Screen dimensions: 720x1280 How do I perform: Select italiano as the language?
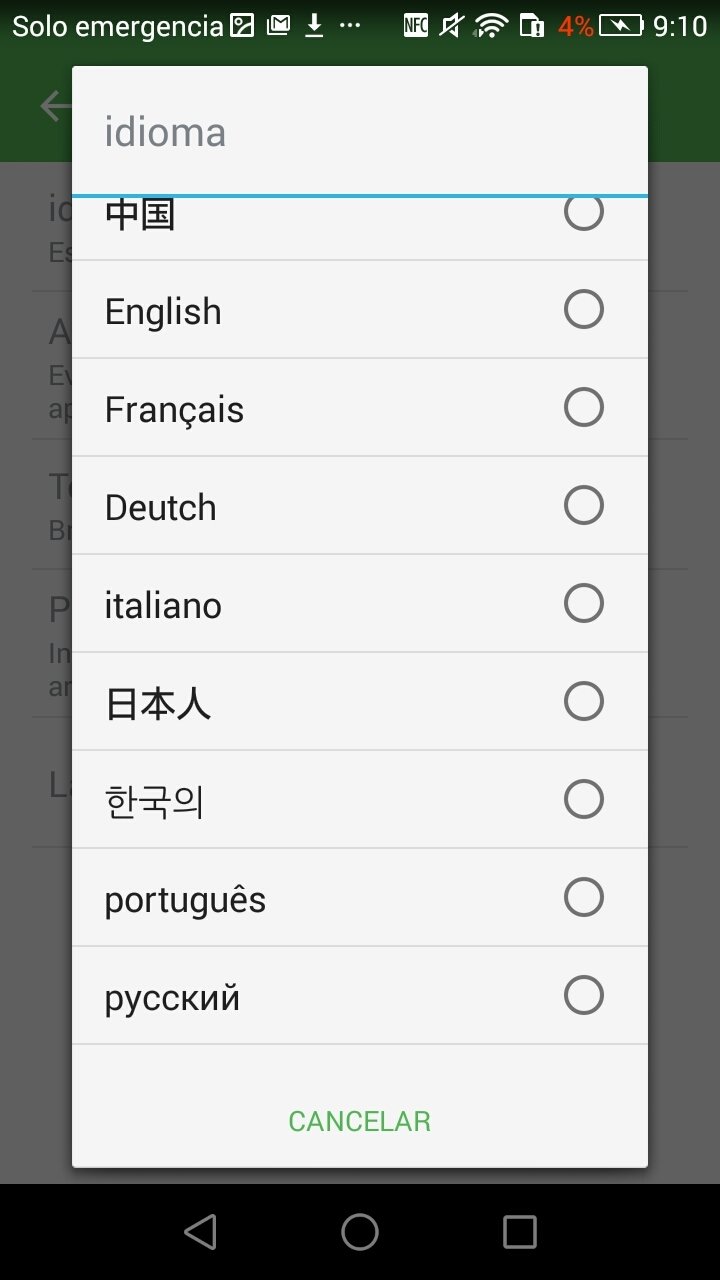pyautogui.click(x=360, y=604)
